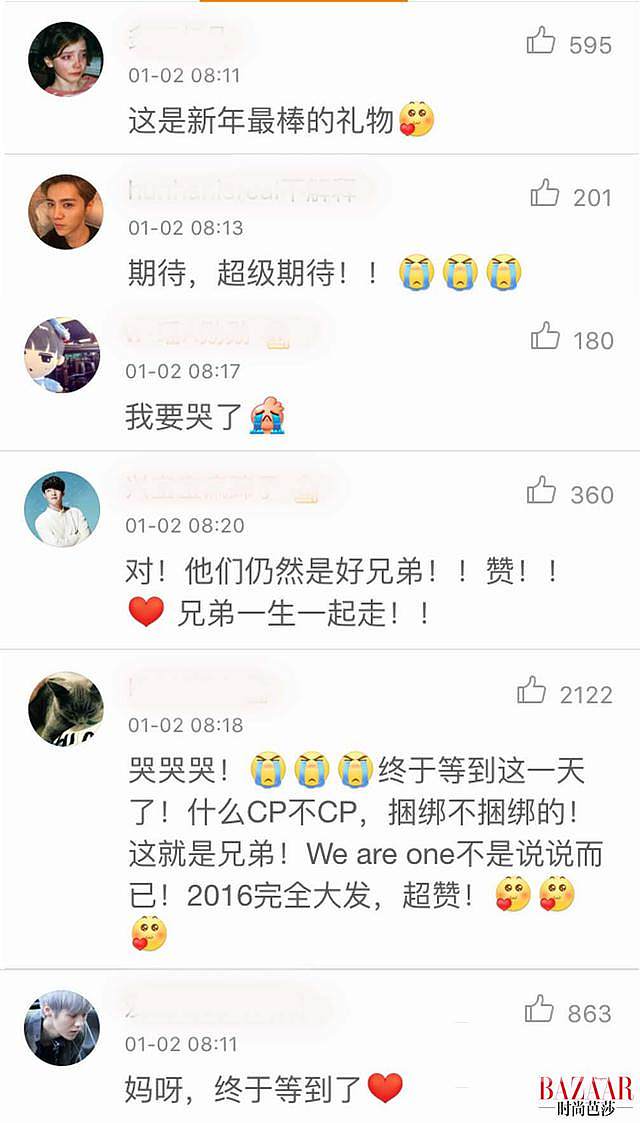Open avatar of commenter posting "期待,超级期待"
The width and height of the screenshot is (640, 1123).
65,211
